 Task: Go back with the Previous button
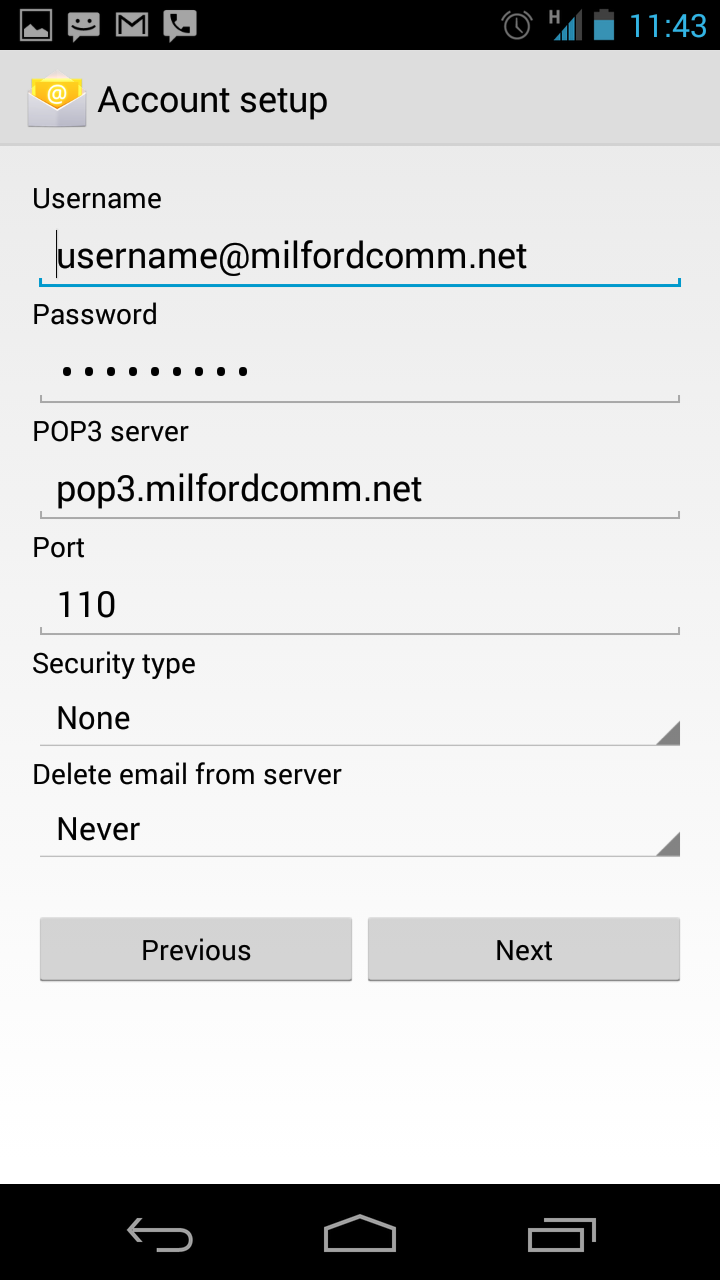[x=196, y=949]
